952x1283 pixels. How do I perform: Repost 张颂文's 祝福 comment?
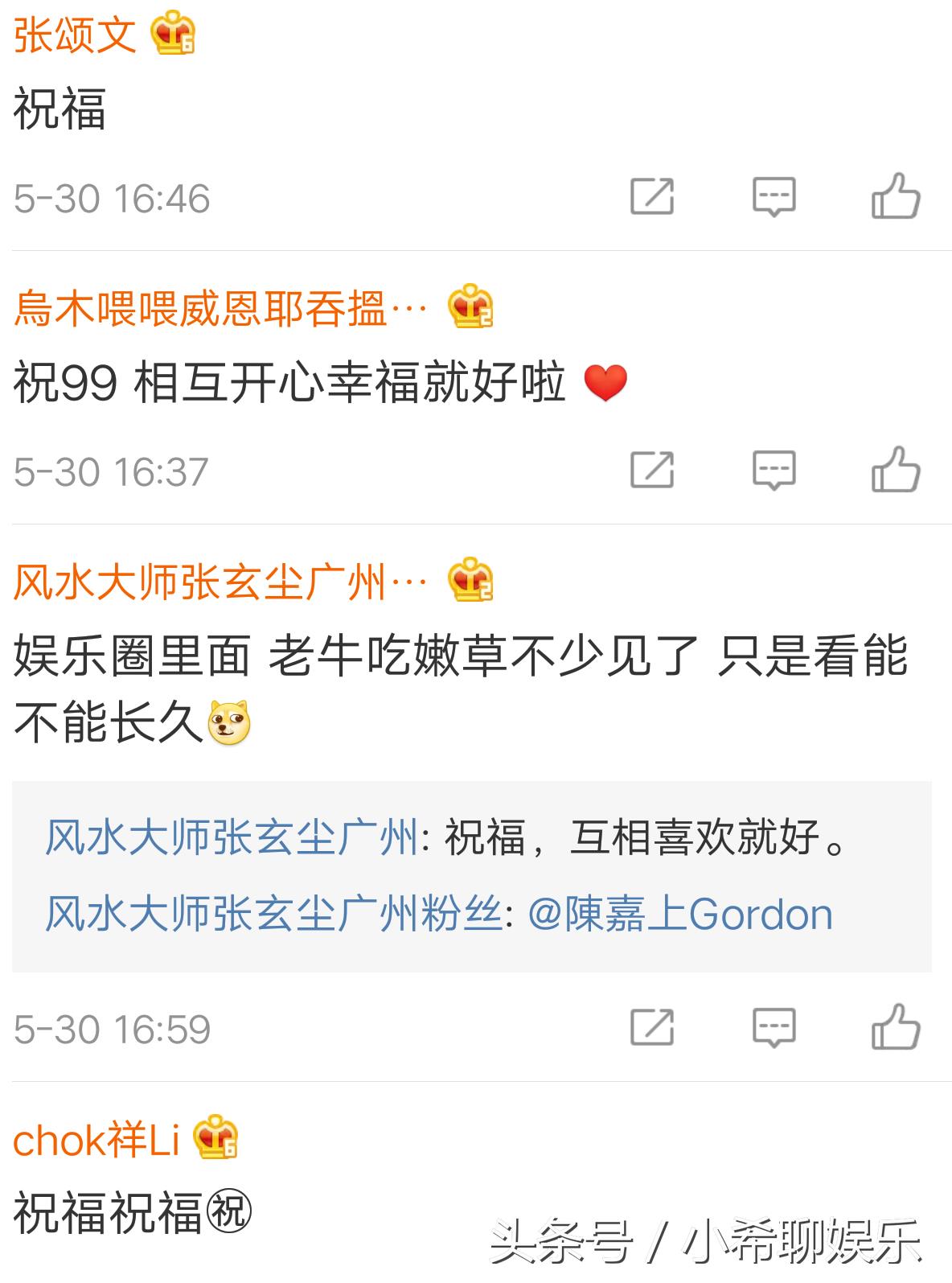click(x=651, y=197)
